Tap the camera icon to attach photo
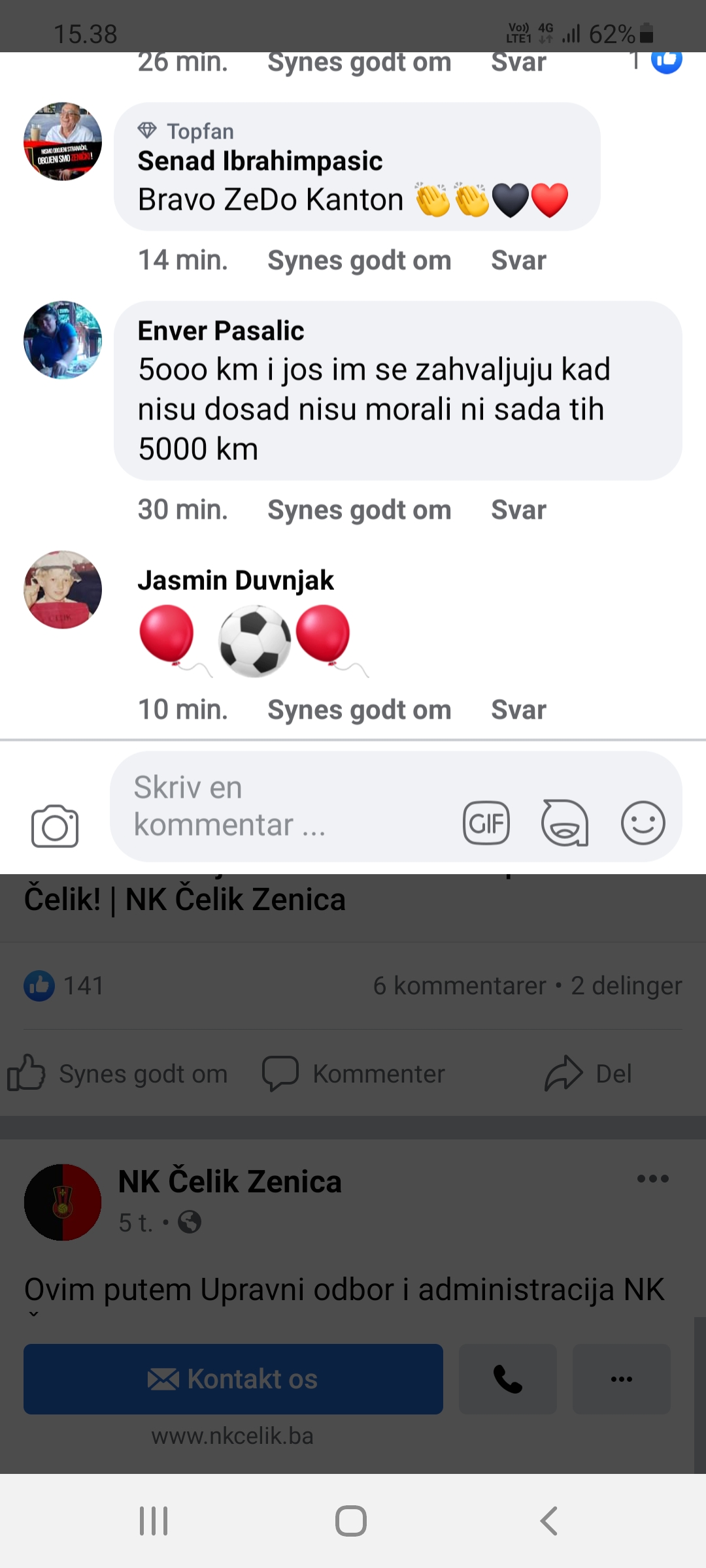This screenshot has width=706, height=1568. pos(55,826)
